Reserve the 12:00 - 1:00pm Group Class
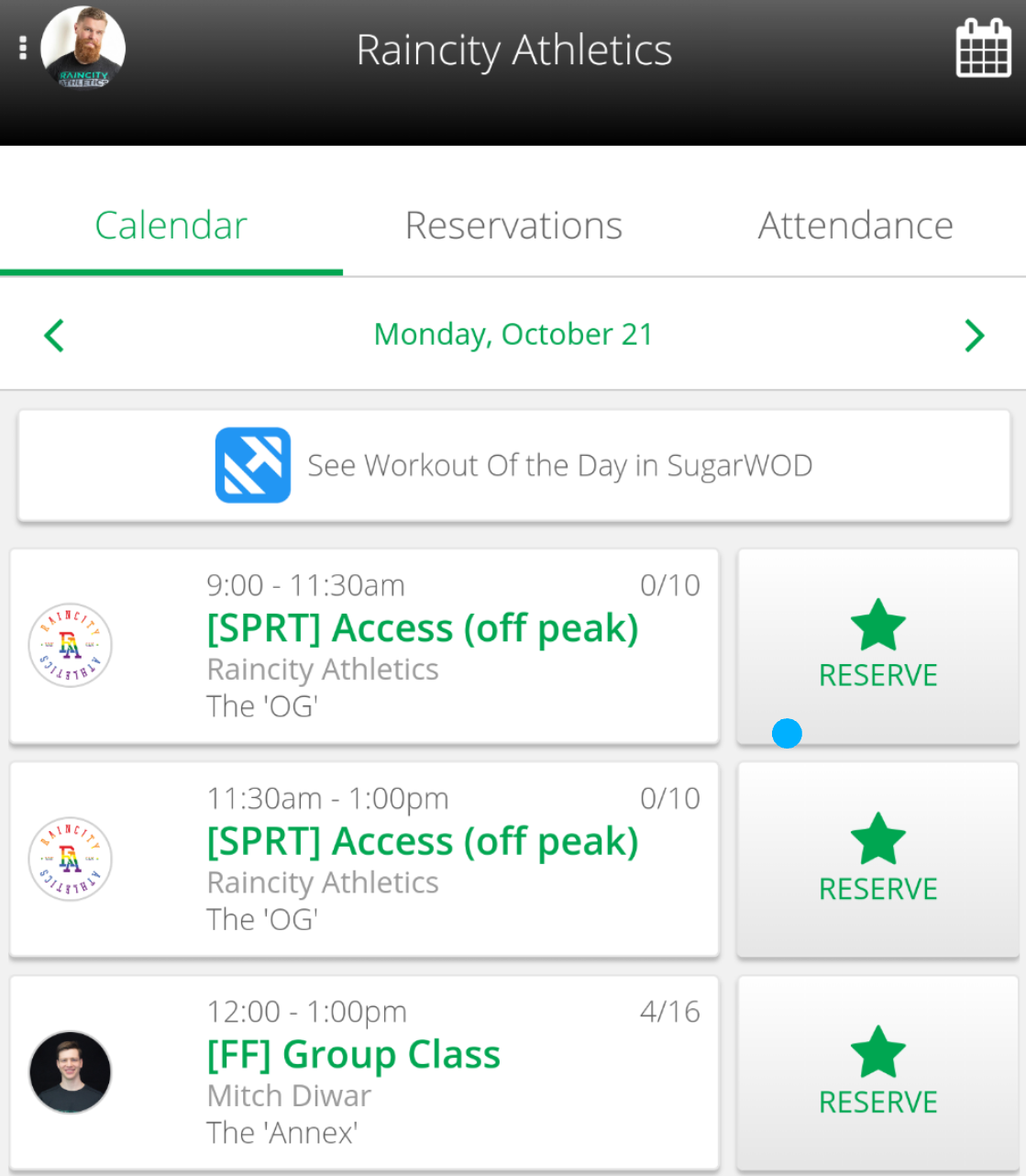 pos(877,1072)
